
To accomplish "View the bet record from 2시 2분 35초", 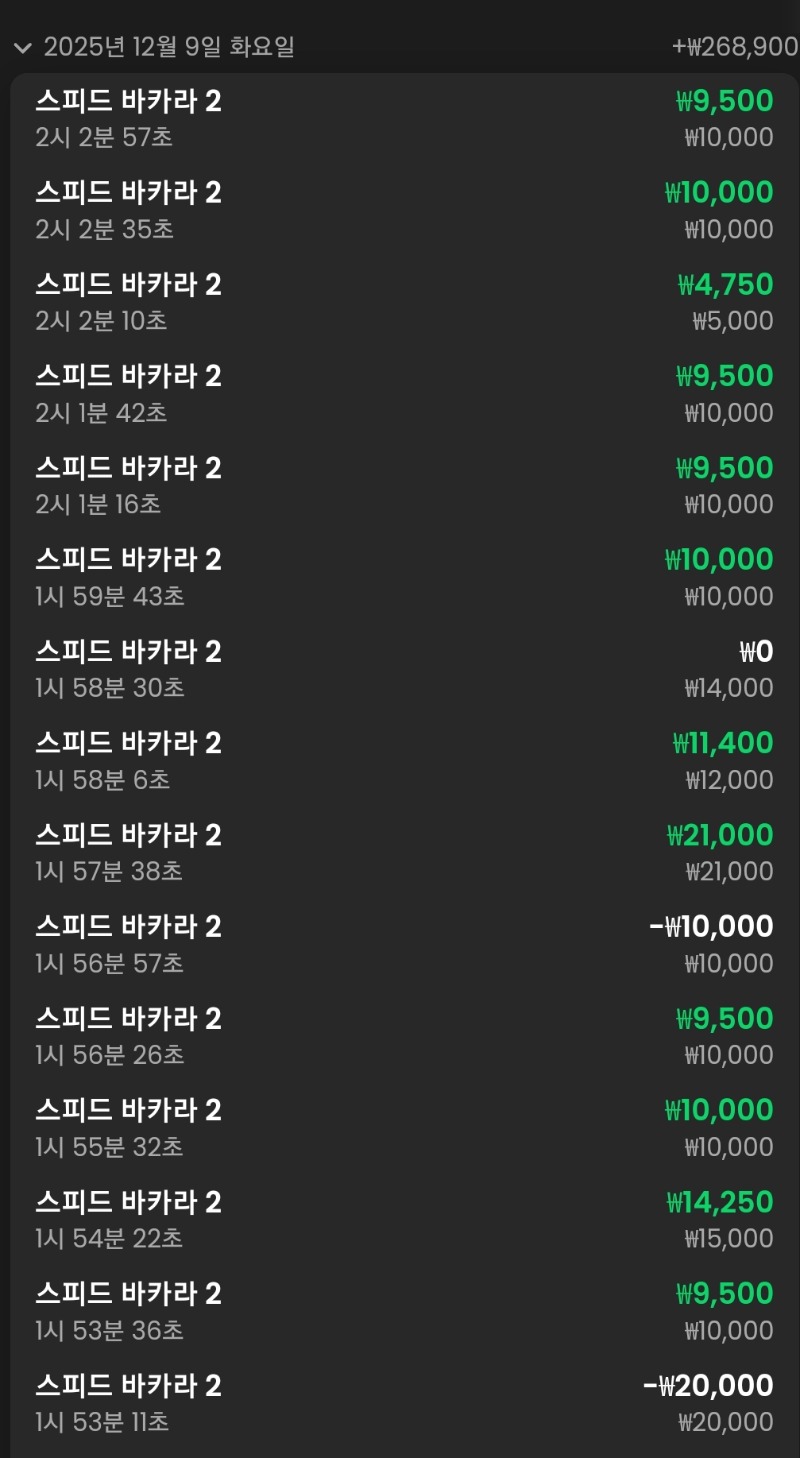I will [400, 210].
